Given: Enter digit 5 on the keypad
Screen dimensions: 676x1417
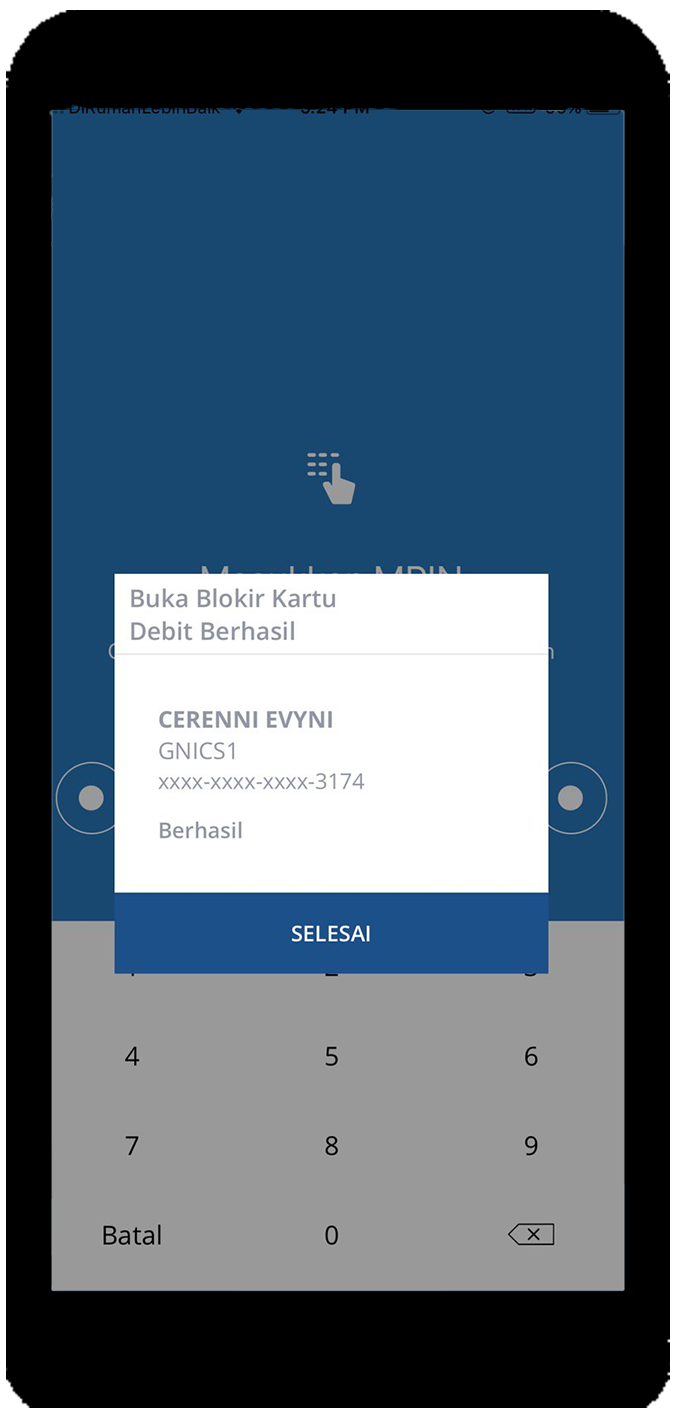Looking at the screenshot, I should (x=331, y=1056).
